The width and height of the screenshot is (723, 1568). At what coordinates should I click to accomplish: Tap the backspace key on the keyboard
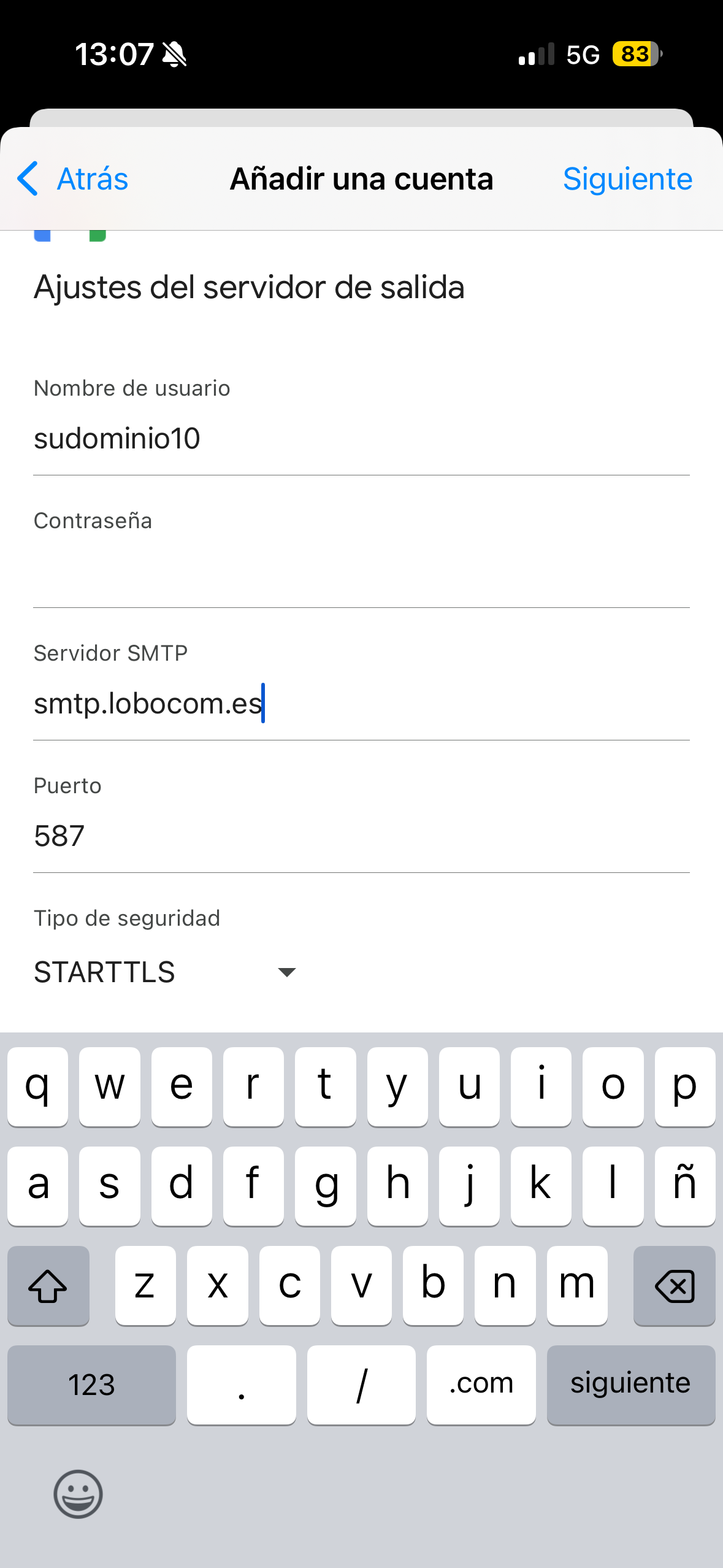(673, 1285)
